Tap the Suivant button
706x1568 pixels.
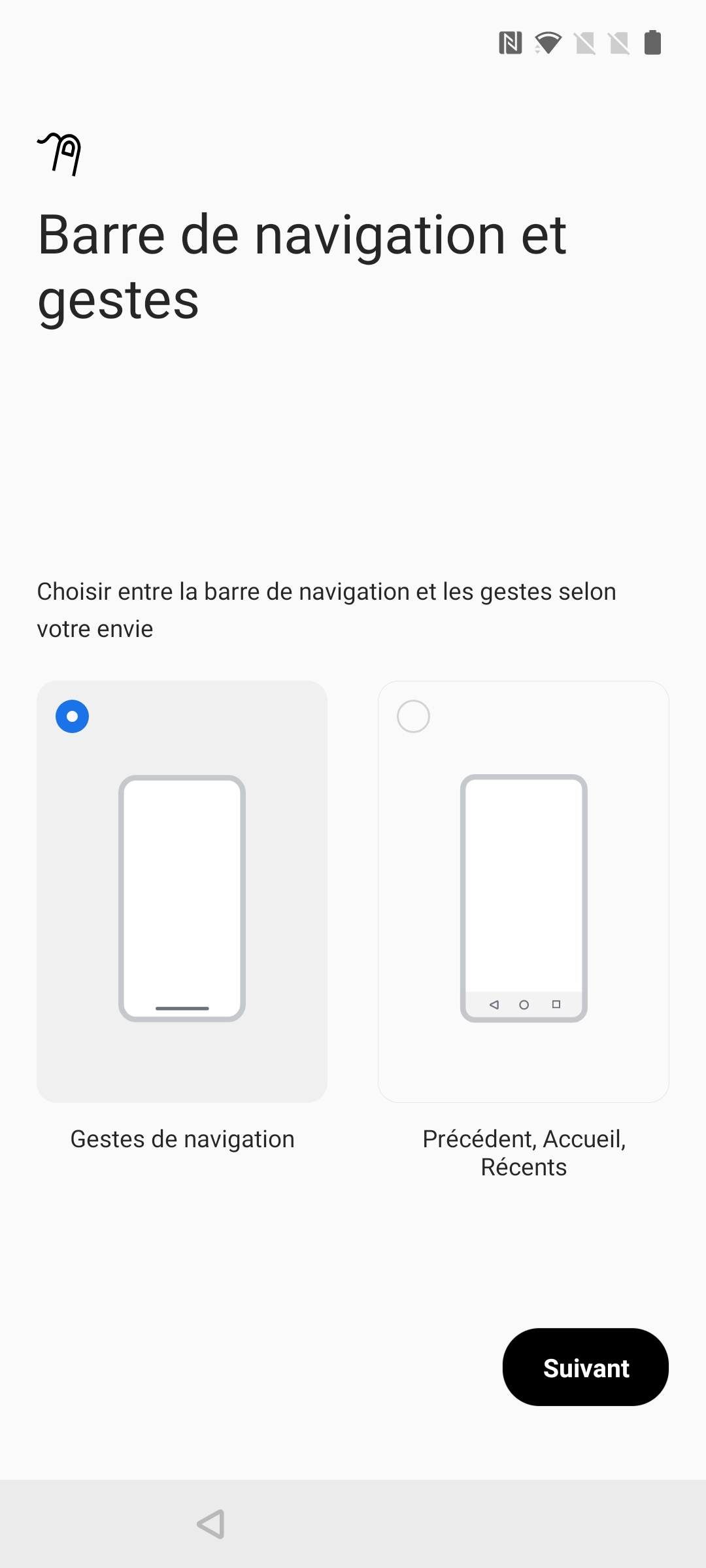(585, 1367)
